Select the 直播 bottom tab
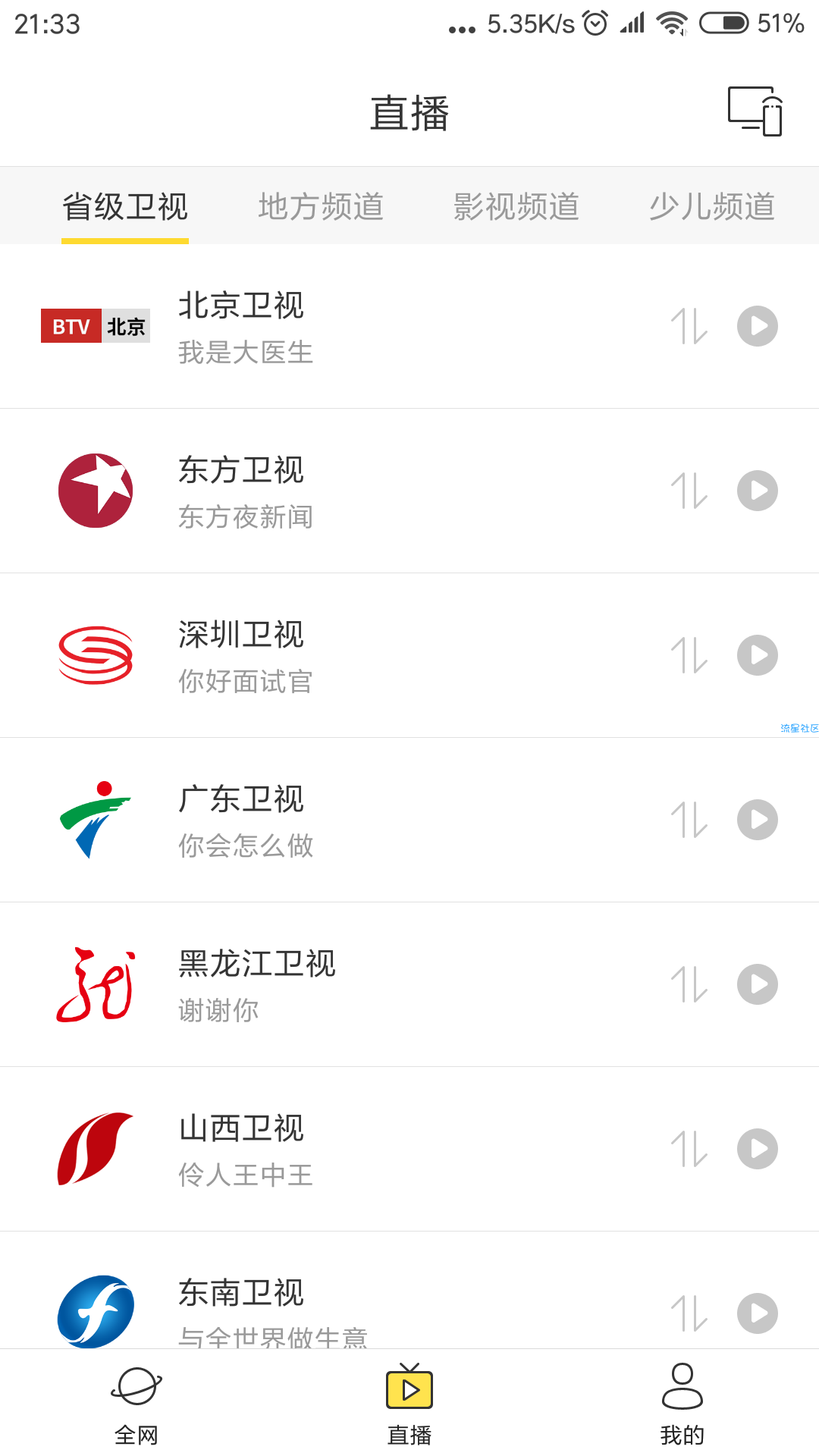Image resolution: width=819 pixels, height=1456 pixels. point(409,1404)
